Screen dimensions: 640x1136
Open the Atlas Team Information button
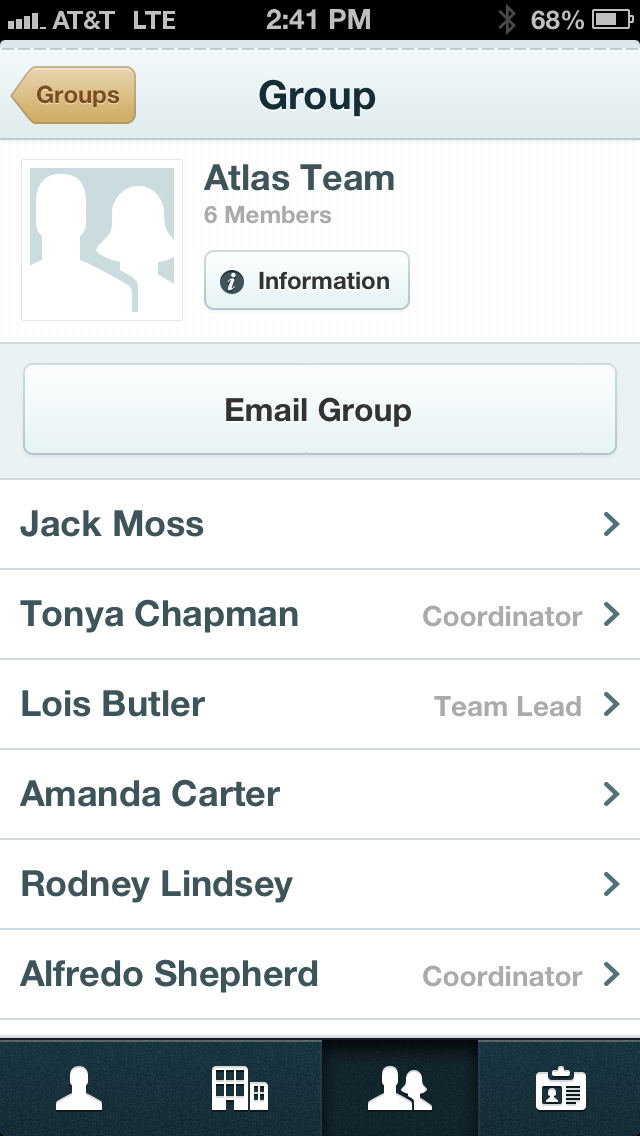307,281
